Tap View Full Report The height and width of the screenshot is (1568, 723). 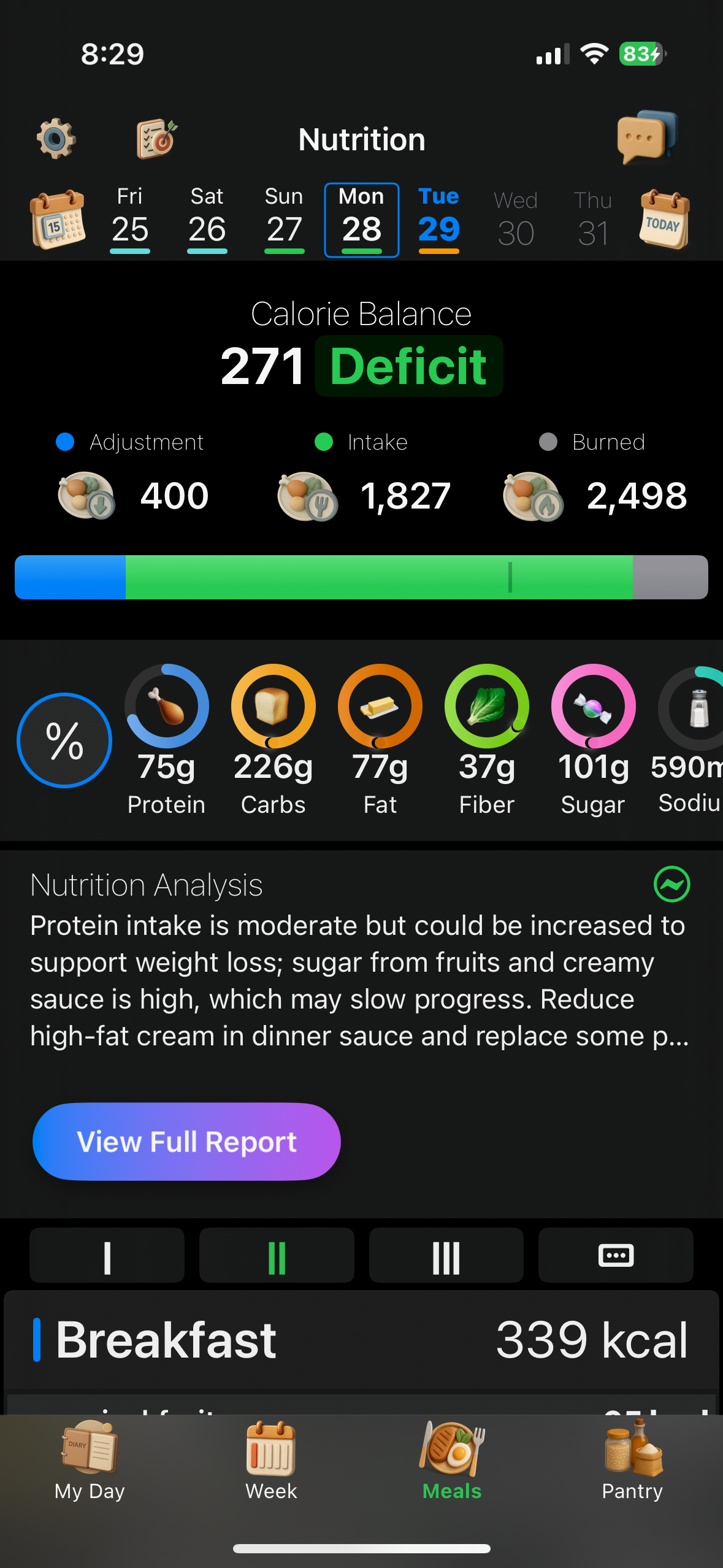[186, 1142]
